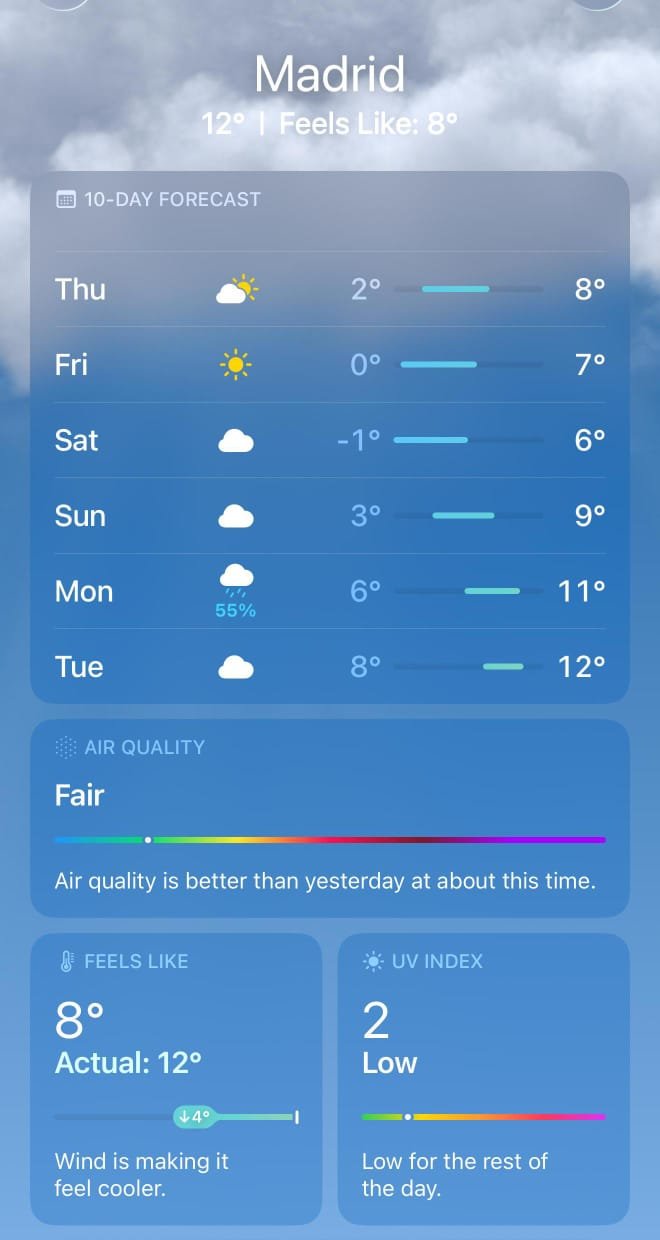Show Tuesday's forecast details
Image resolution: width=660 pixels, height=1240 pixels.
pyautogui.click(x=330, y=666)
